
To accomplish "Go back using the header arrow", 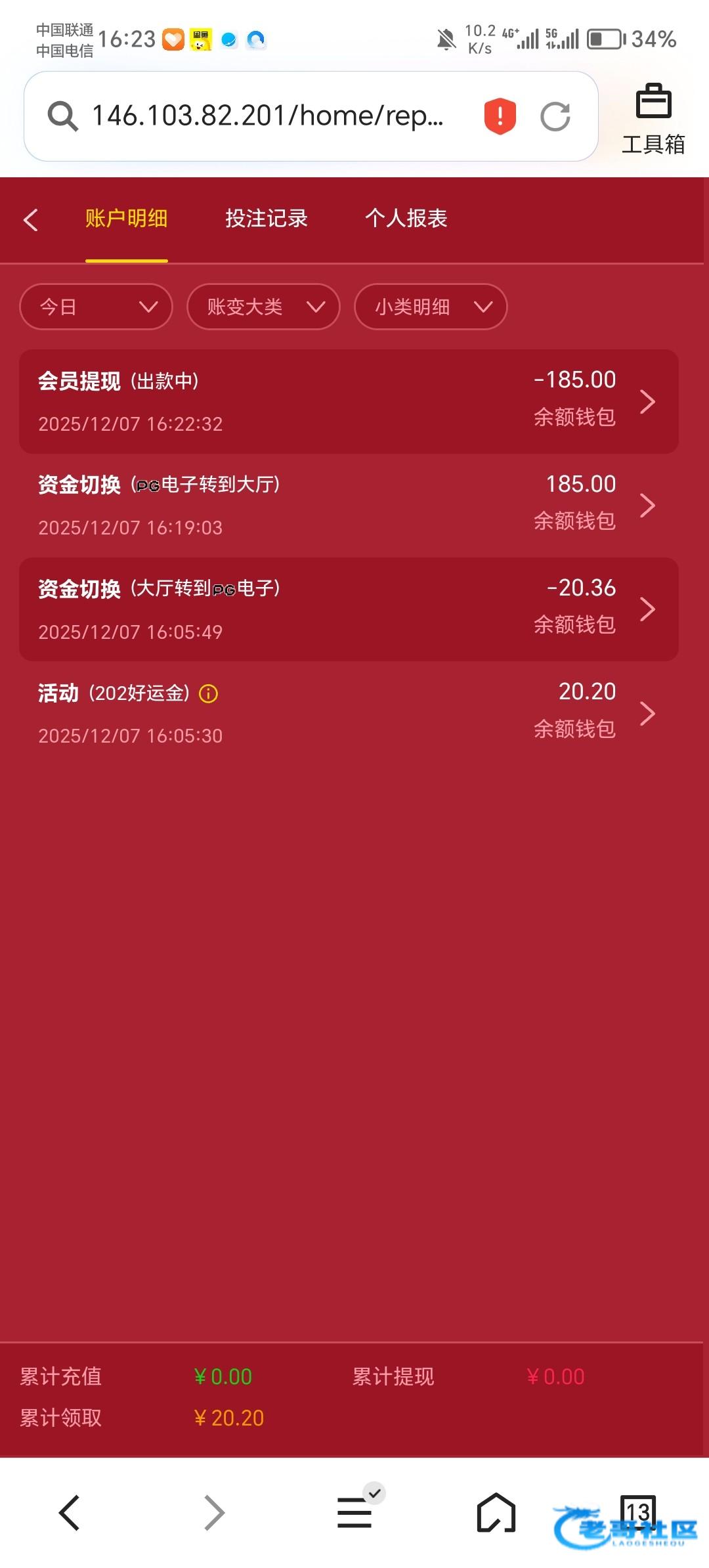I will (x=31, y=219).
